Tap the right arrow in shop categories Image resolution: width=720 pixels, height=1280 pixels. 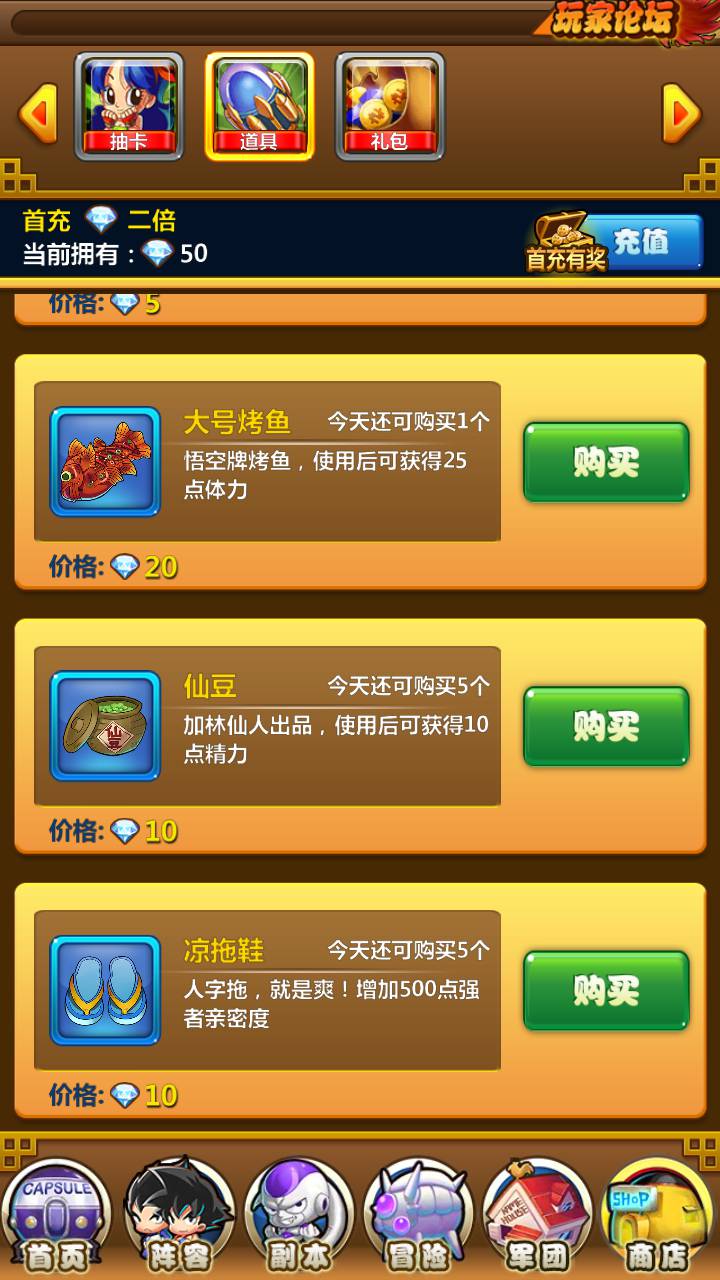click(x=682, y=114)
